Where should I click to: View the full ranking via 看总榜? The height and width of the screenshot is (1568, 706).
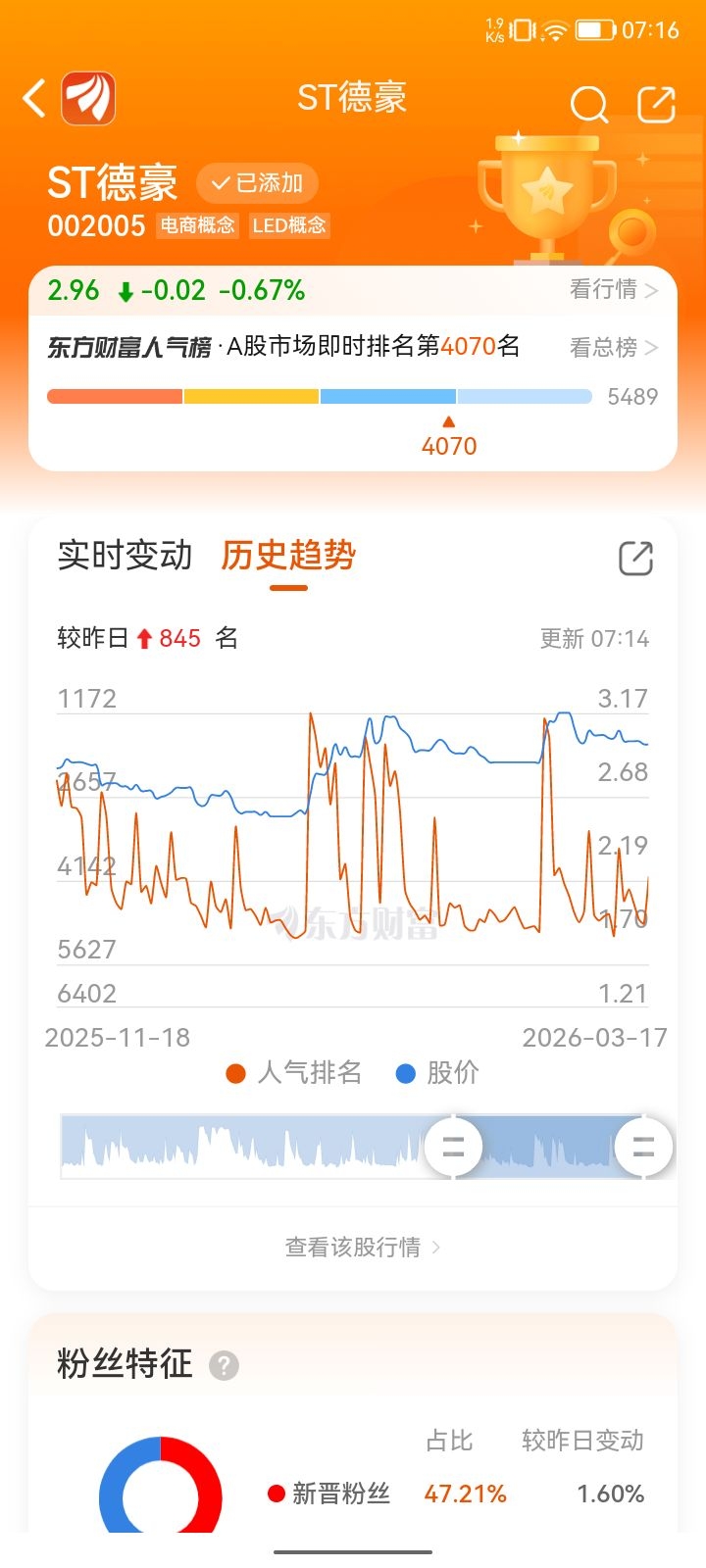(x=614, y=347)
